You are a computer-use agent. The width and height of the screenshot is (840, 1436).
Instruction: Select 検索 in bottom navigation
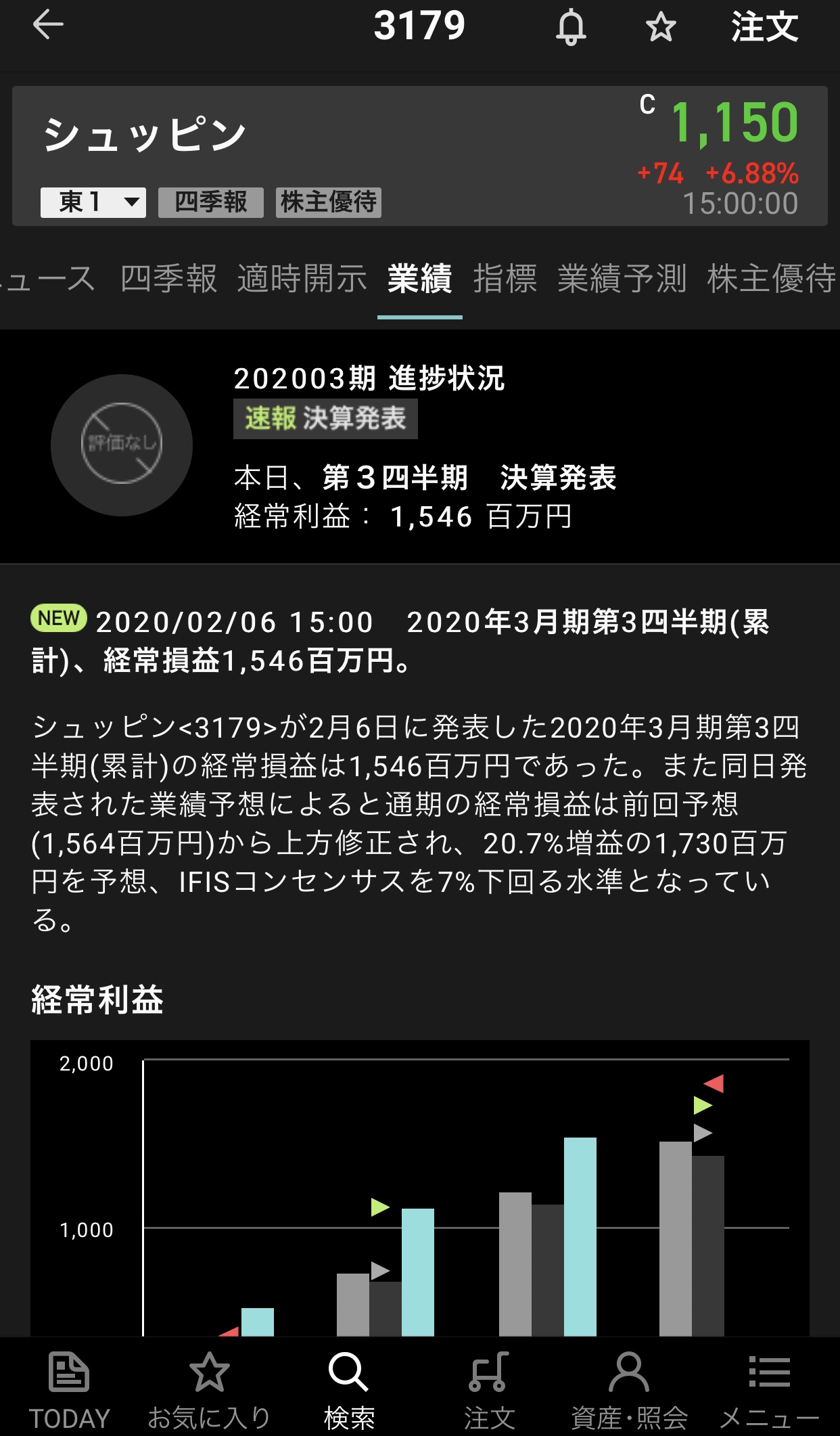click(349, 1389)
